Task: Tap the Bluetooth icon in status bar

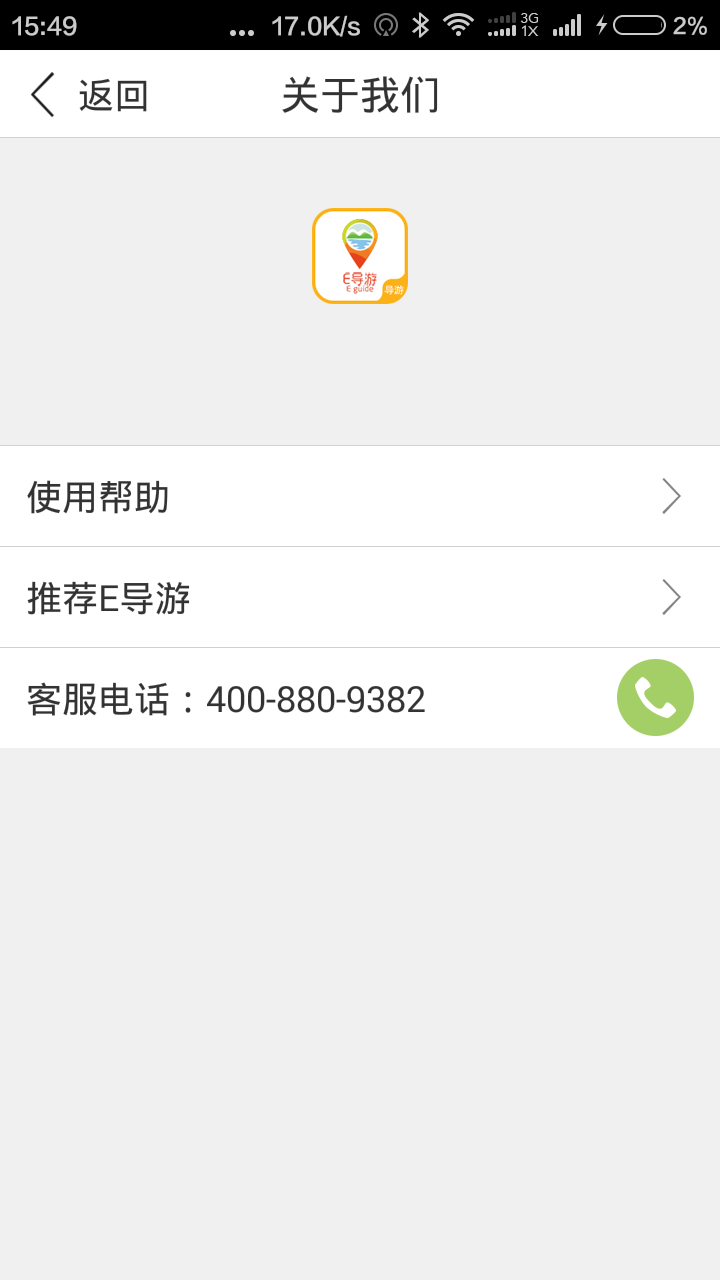Action: pyautogui.click(x=421, y=26)
